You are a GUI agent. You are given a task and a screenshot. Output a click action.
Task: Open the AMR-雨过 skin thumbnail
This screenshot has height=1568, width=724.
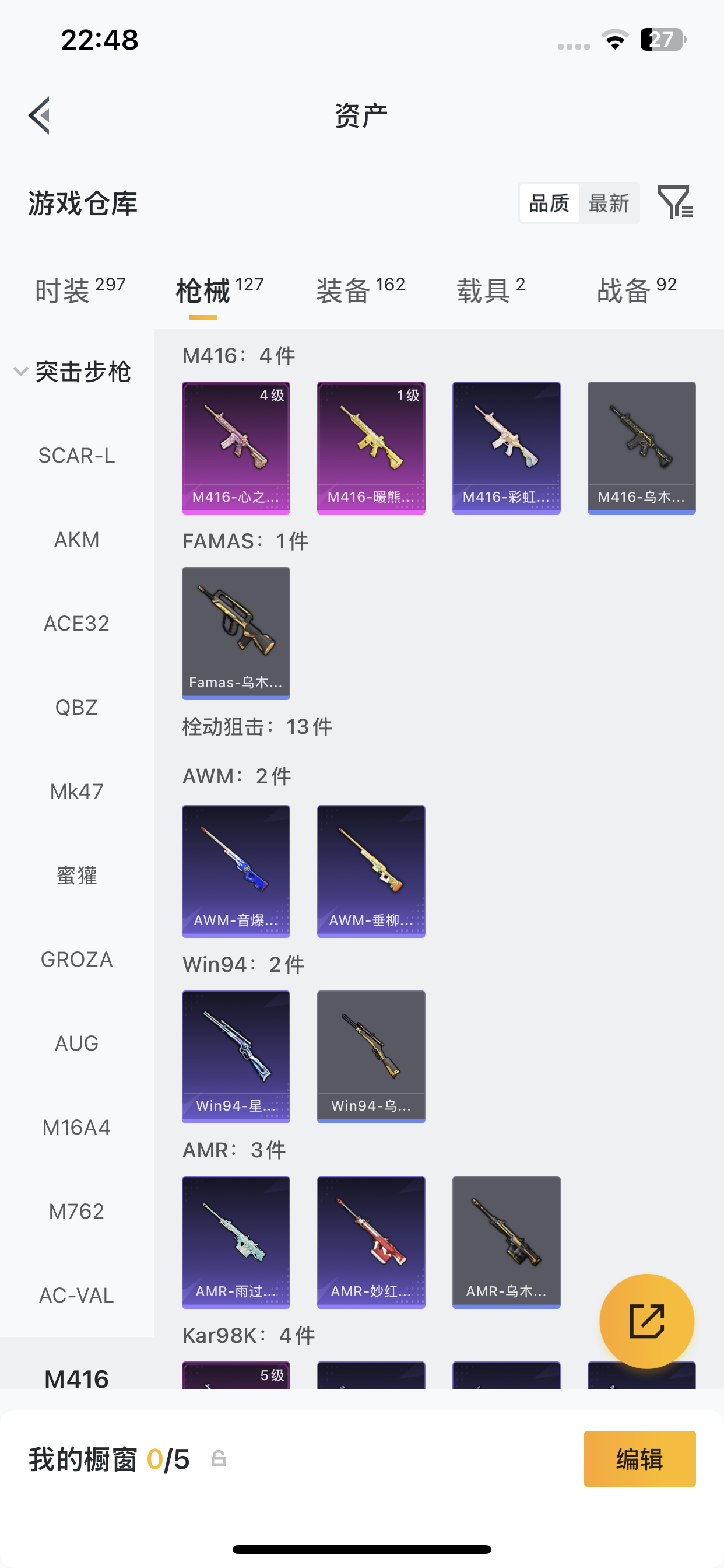coord(236,1244)
